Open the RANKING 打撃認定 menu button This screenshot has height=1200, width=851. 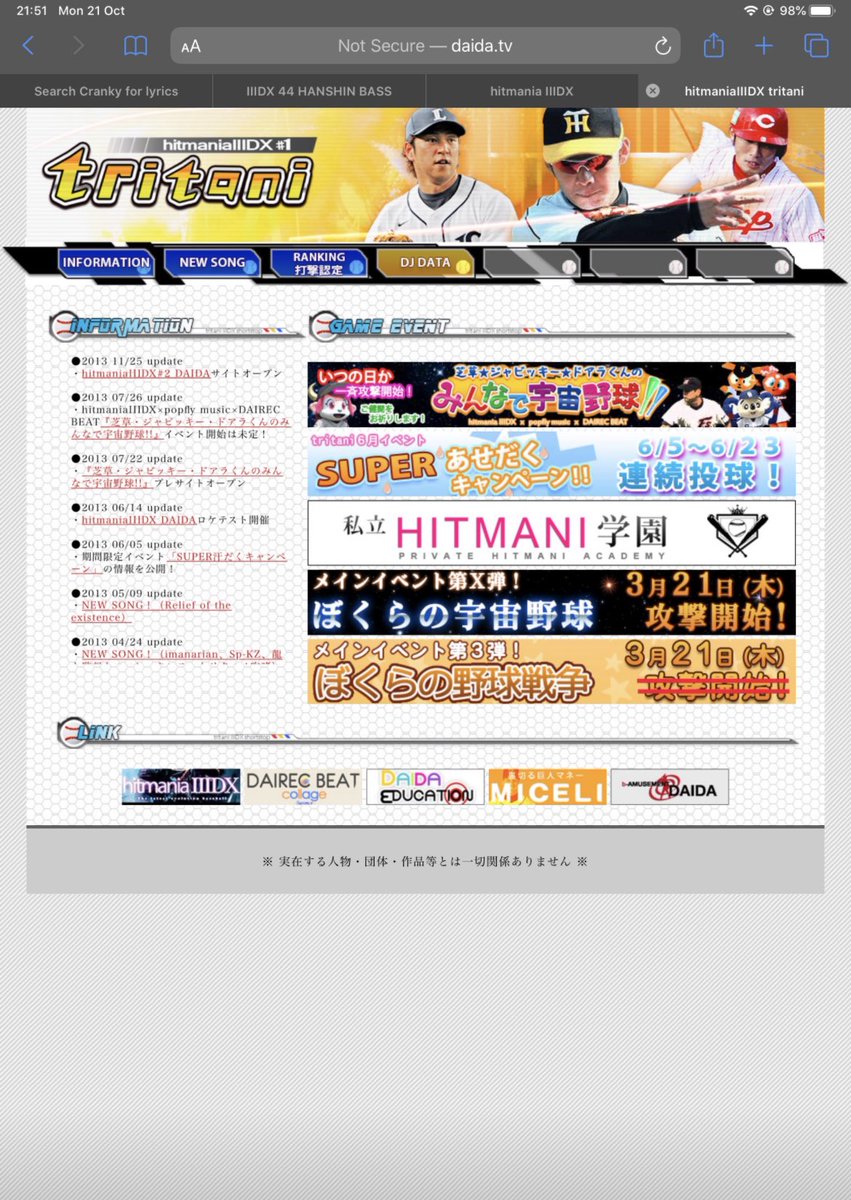319,263
